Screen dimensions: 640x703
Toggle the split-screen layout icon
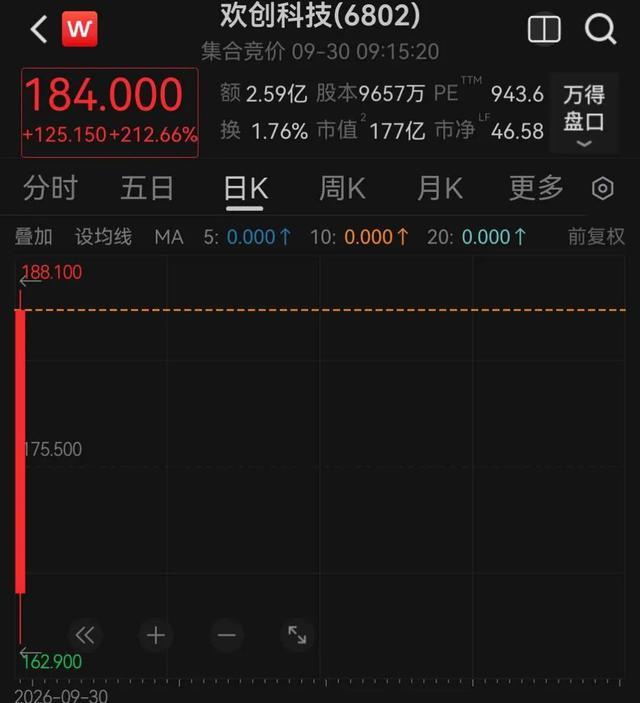click(x=544, y=29)
